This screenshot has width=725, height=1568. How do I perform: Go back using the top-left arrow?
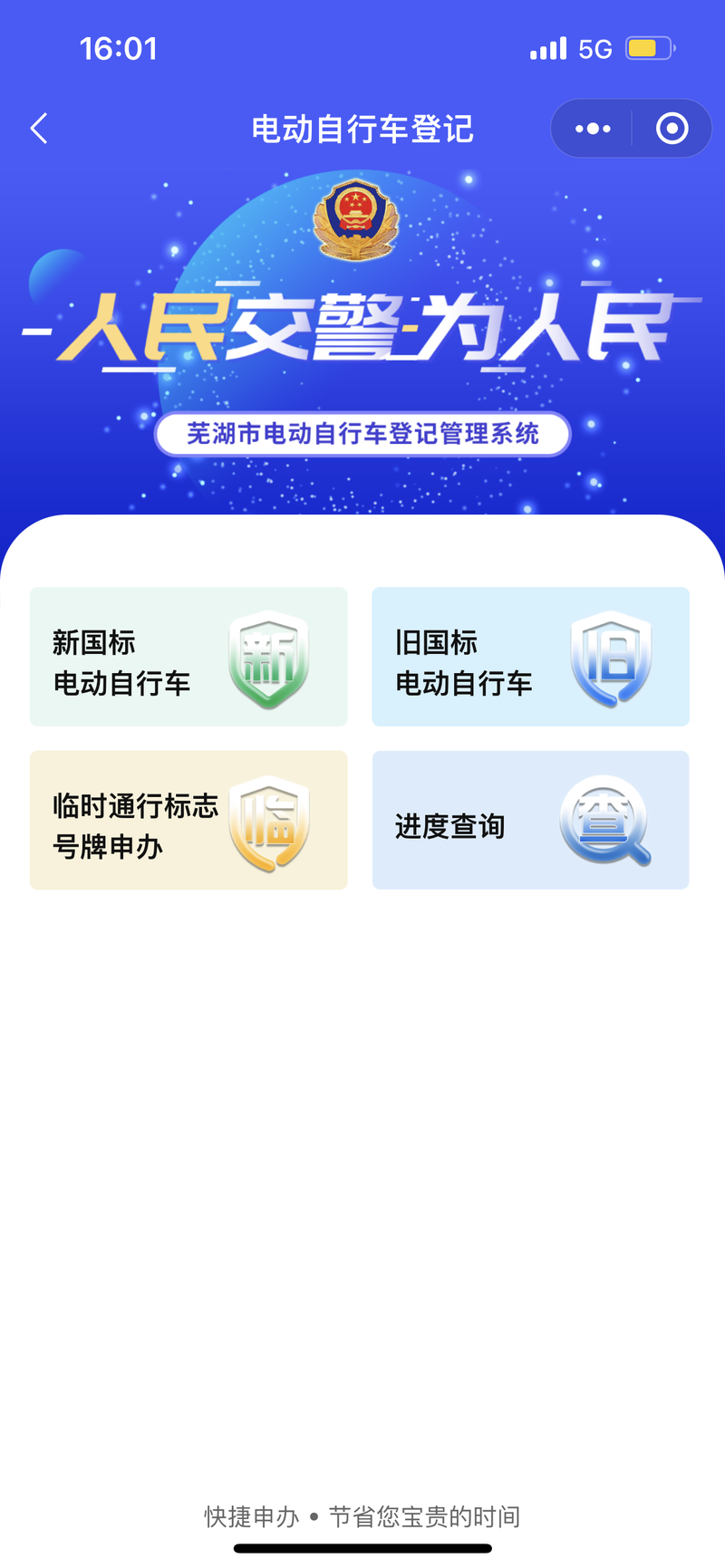click(39, 129)
